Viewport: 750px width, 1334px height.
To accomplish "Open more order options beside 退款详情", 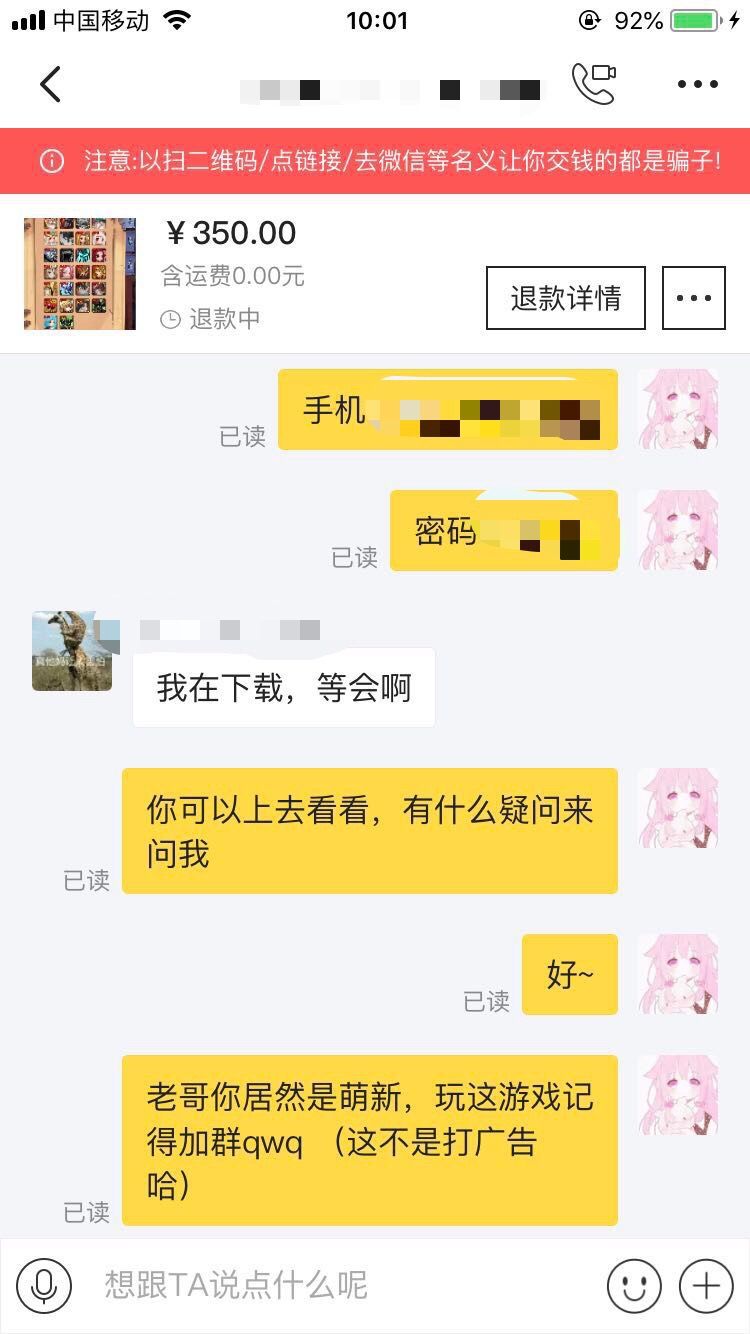I will [x=693, y=298].
